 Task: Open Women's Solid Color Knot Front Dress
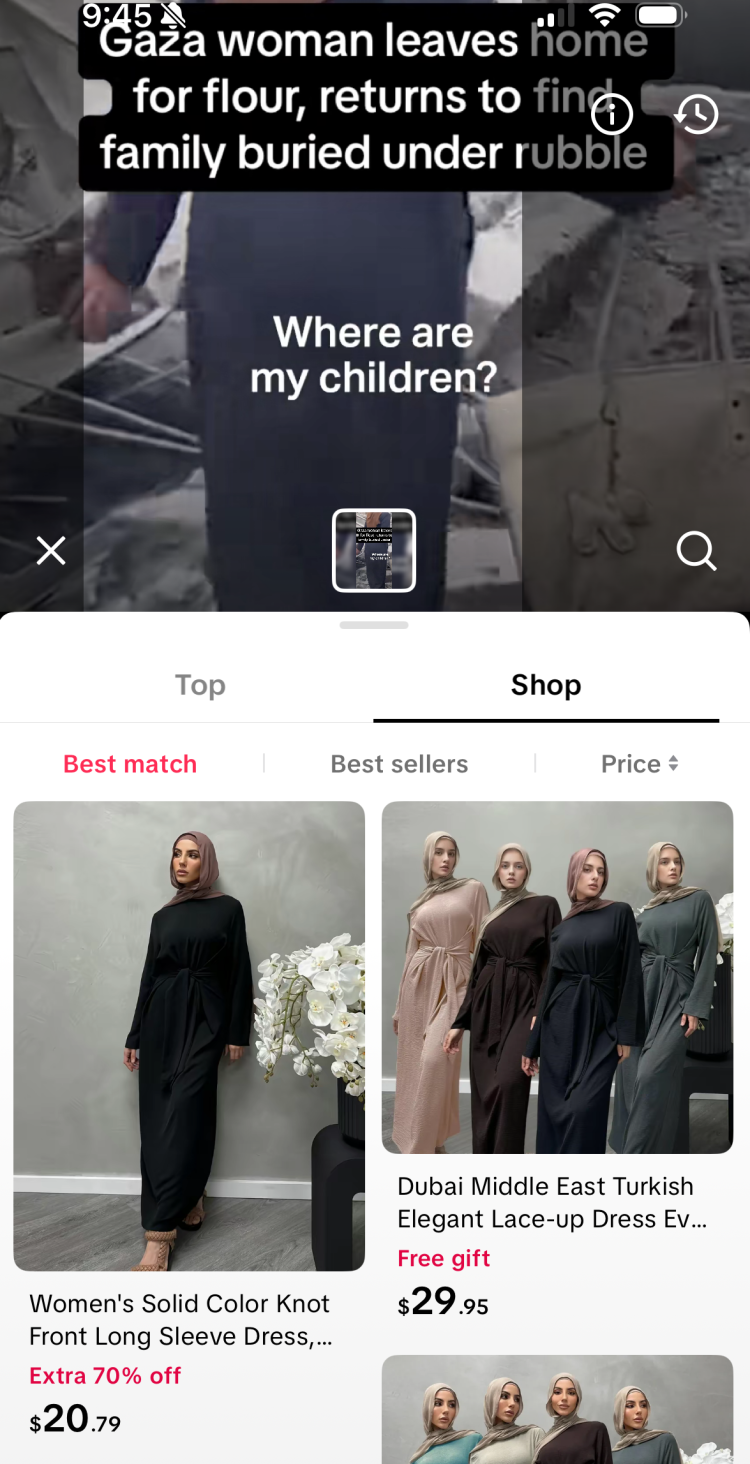click(x=189, y=1035)
